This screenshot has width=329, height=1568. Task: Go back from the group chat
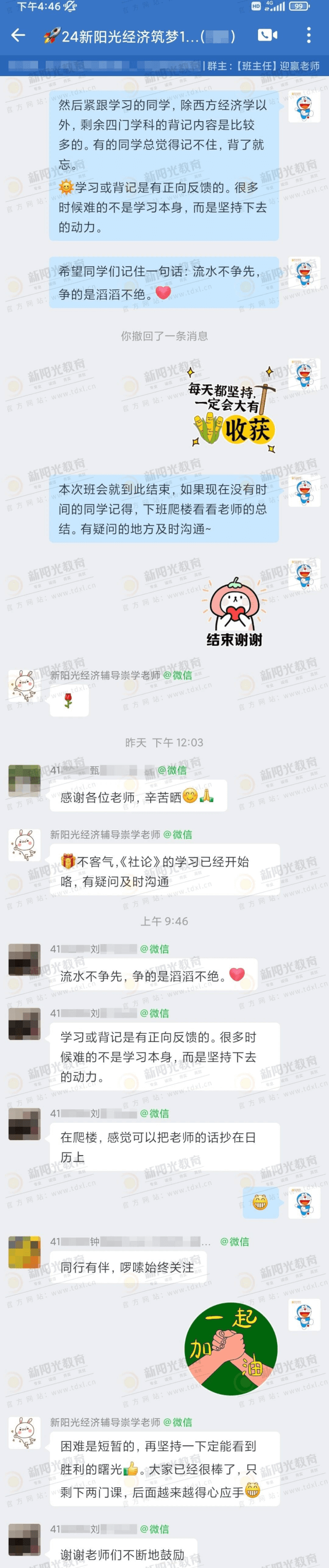(x=19, y=35)
